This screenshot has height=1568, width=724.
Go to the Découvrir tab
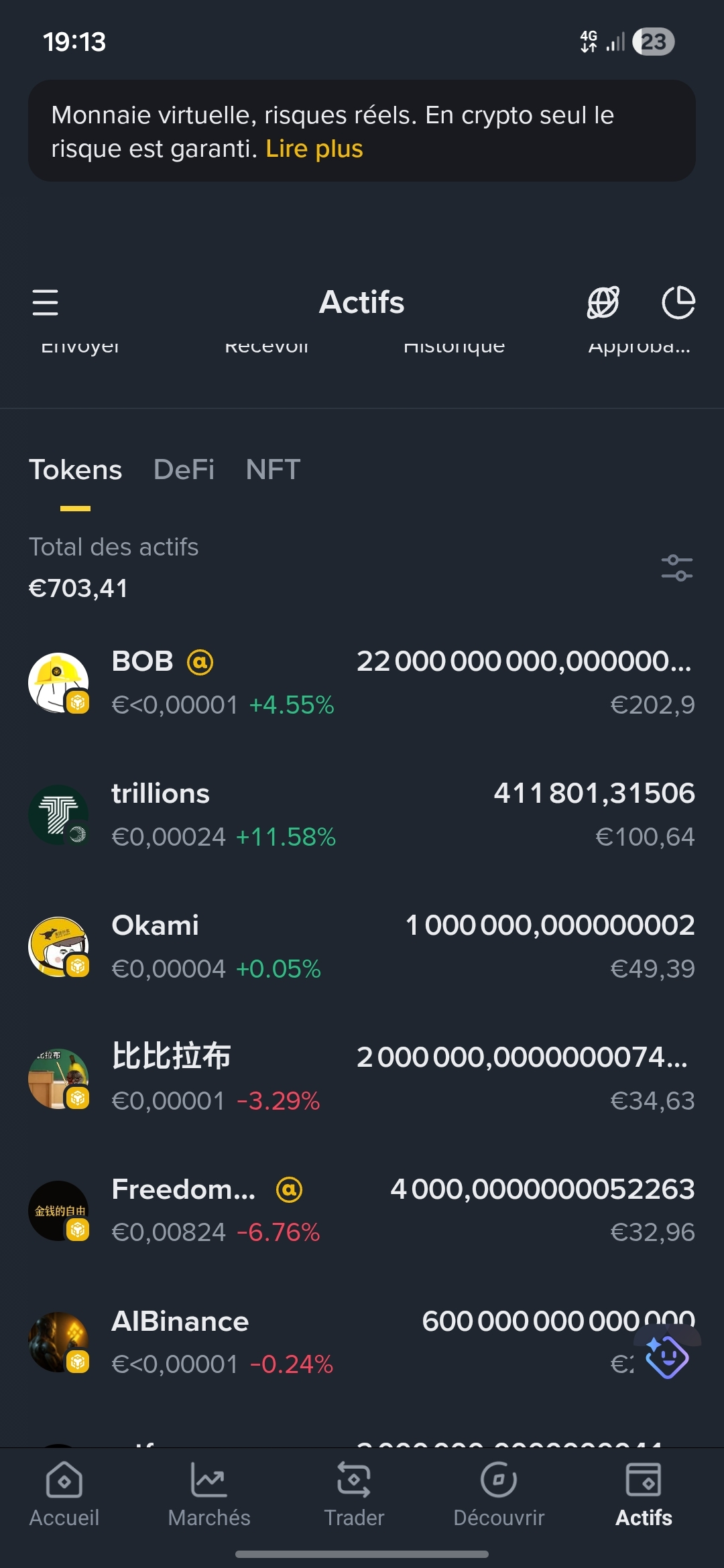click(499, 1494)
